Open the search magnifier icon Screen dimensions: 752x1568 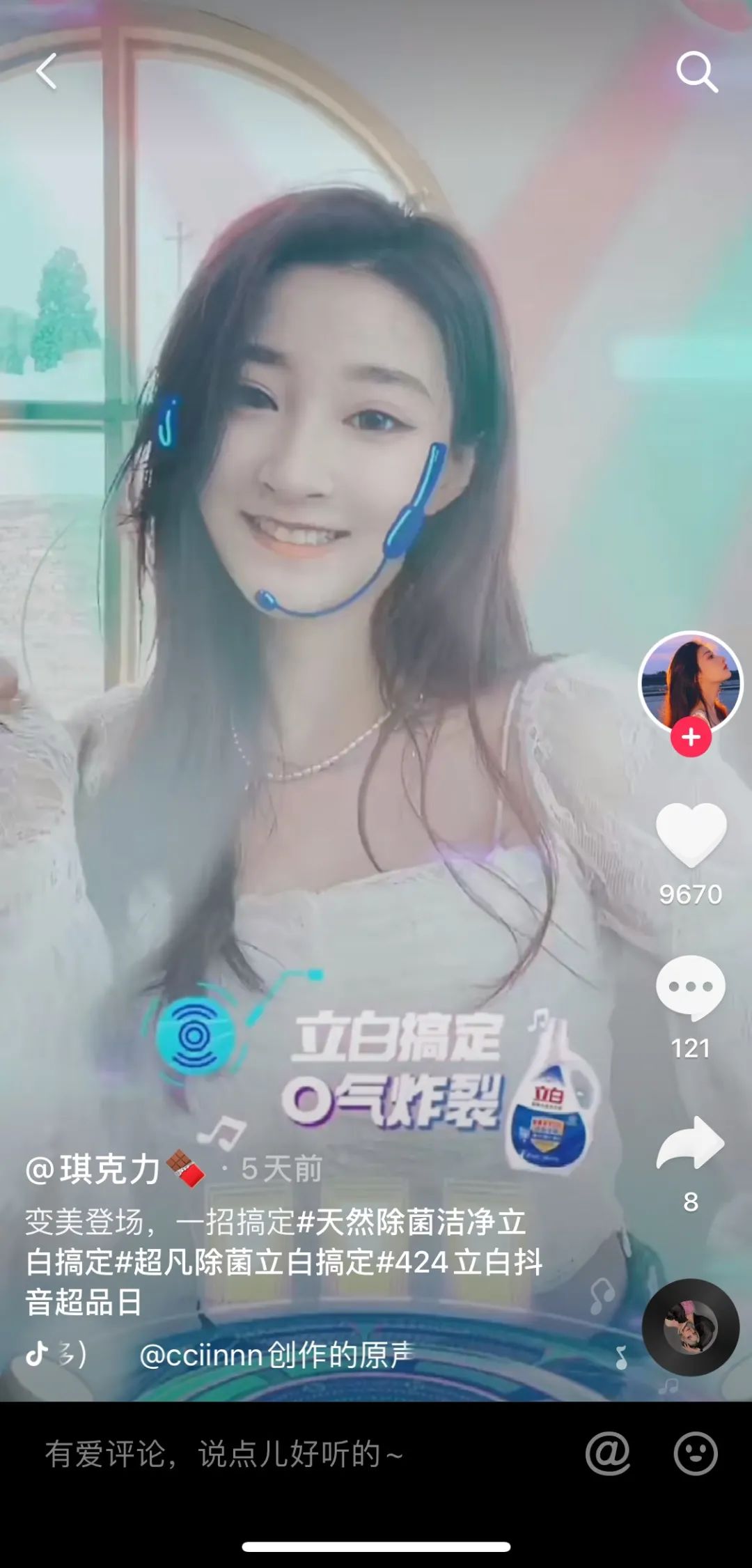pyautogui.click(x=696, y=71)
